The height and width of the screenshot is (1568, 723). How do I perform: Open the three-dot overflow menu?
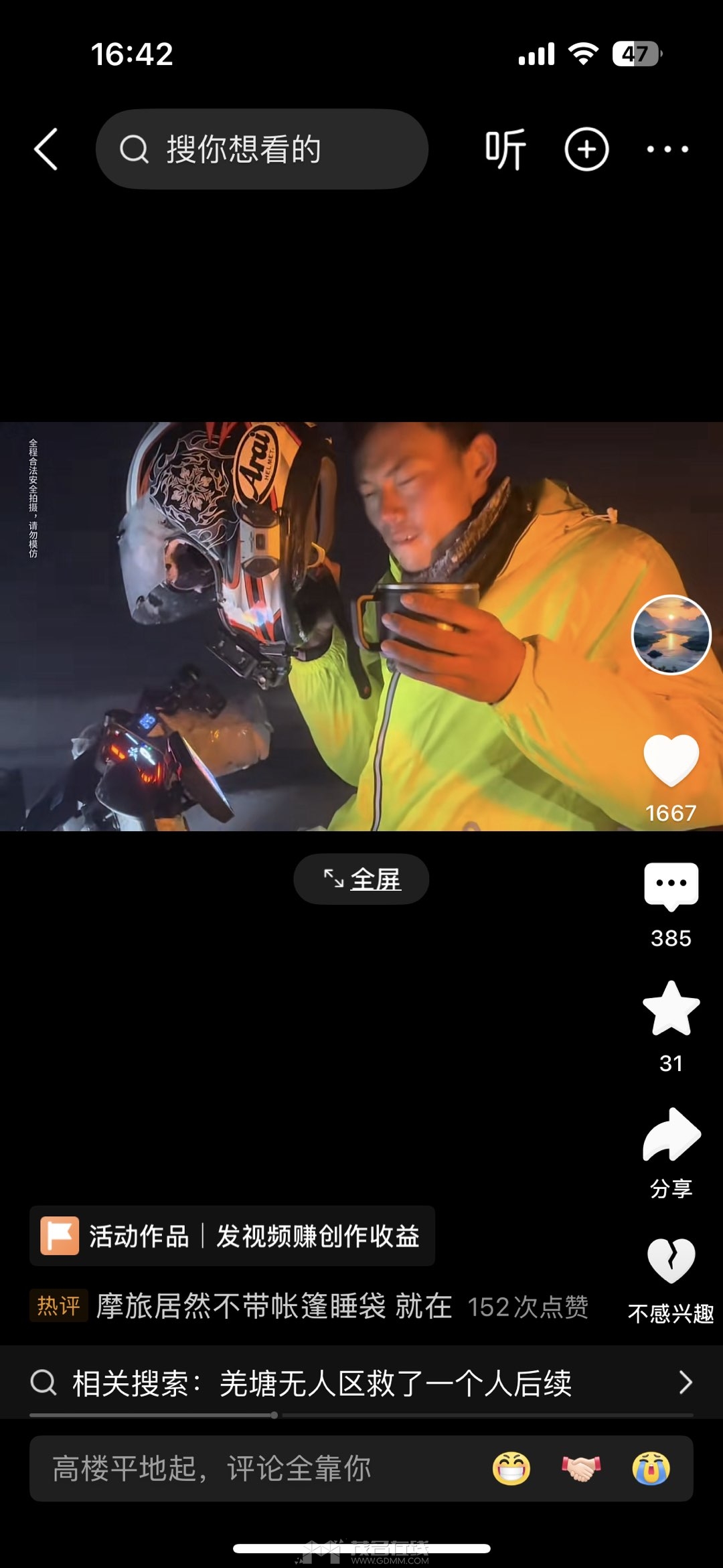tap(667, 149)
